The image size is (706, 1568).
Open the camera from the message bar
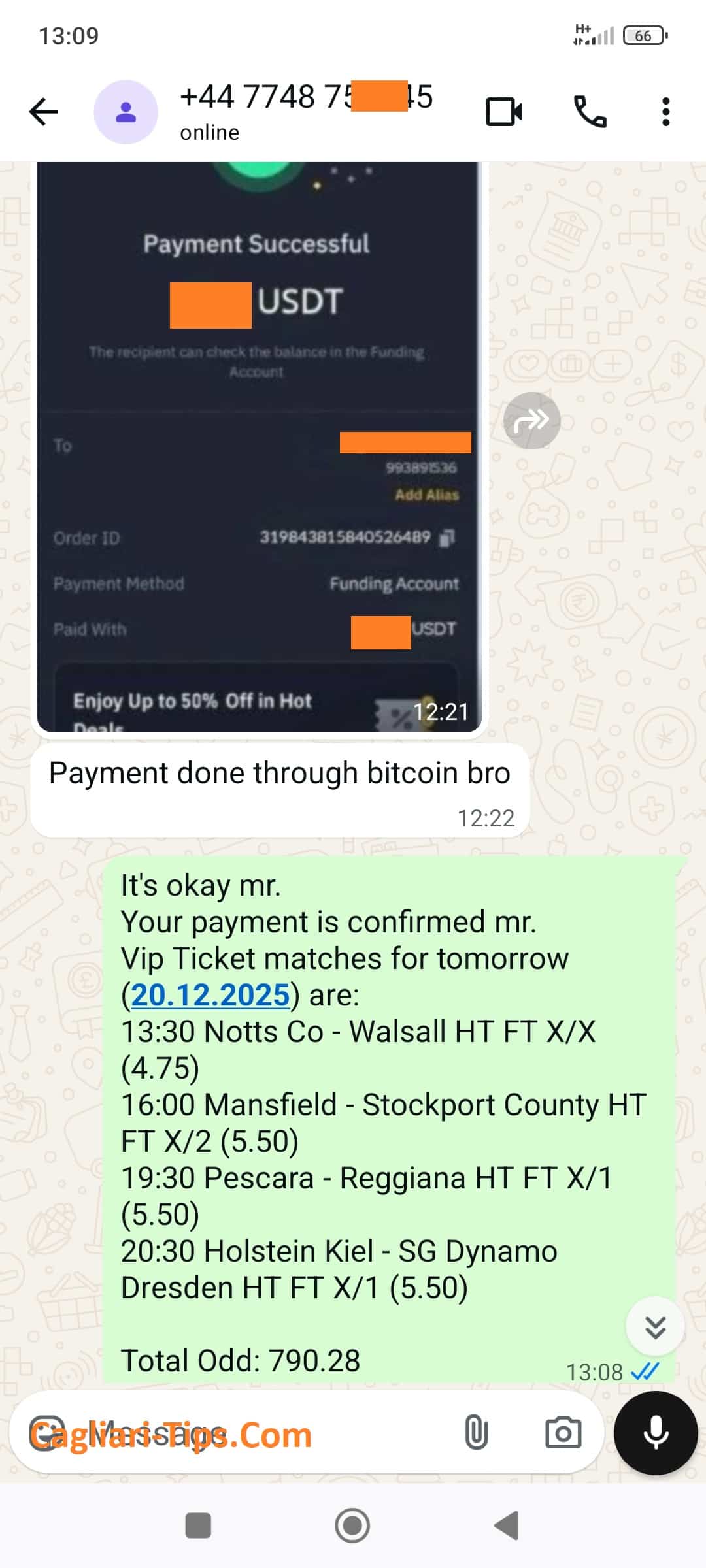point(563,1433)
